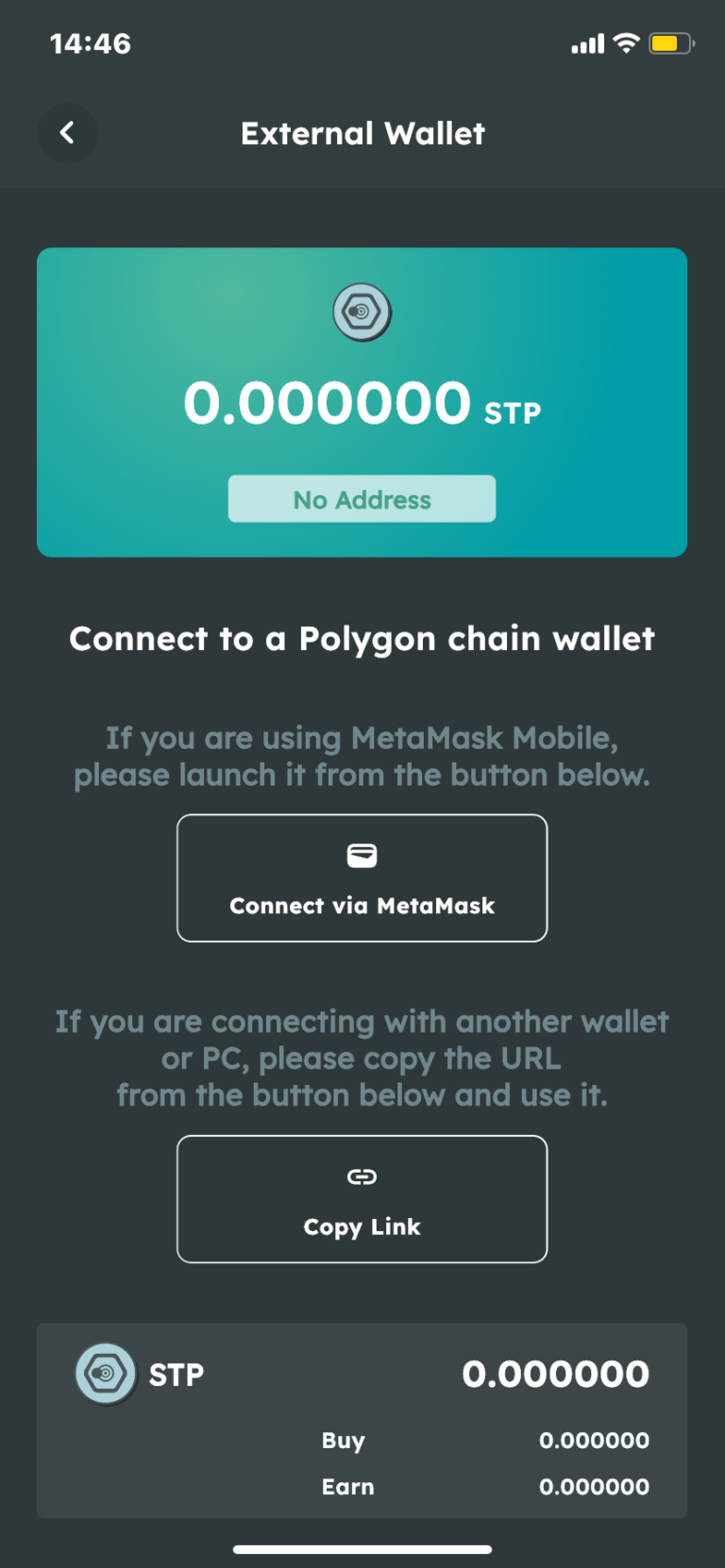Screen dimensions: 725x1568
Task: Connect via MetaMask
Action: point(362,878)
